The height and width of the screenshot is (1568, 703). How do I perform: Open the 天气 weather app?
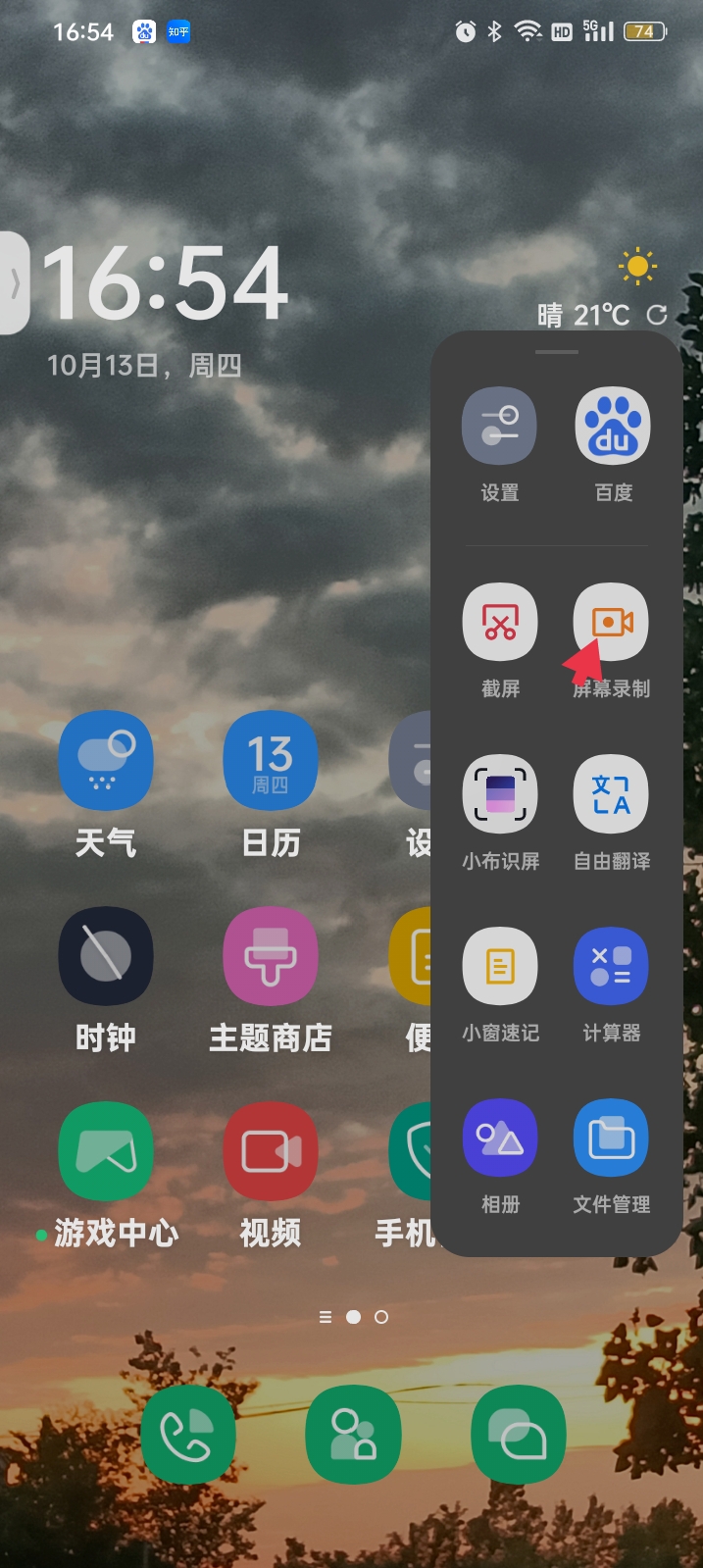(106, 760)
